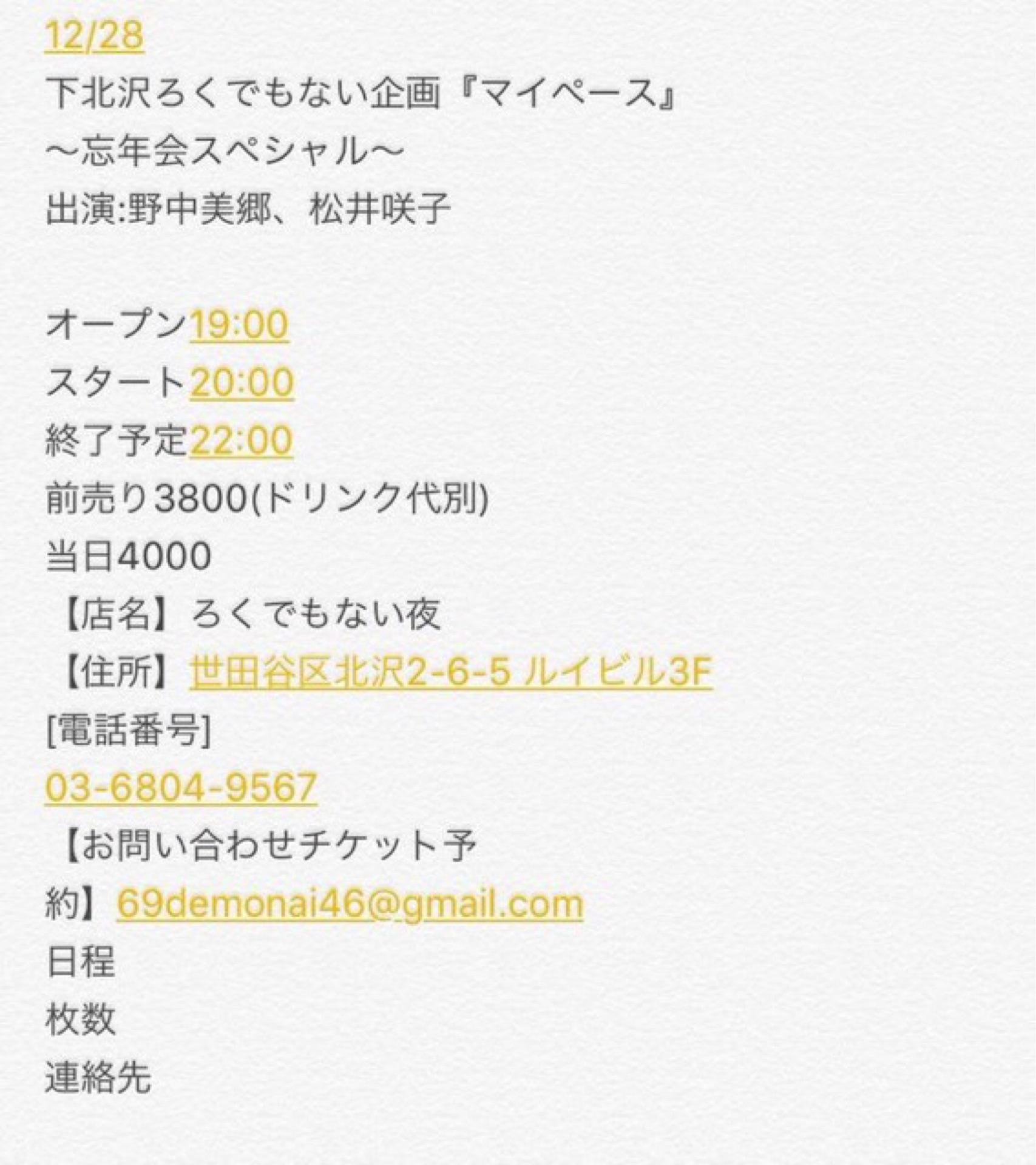Tap the 19:00 open time link
The width and height of the screenshot is (1036, 1165).
click(x=239, y=325)
